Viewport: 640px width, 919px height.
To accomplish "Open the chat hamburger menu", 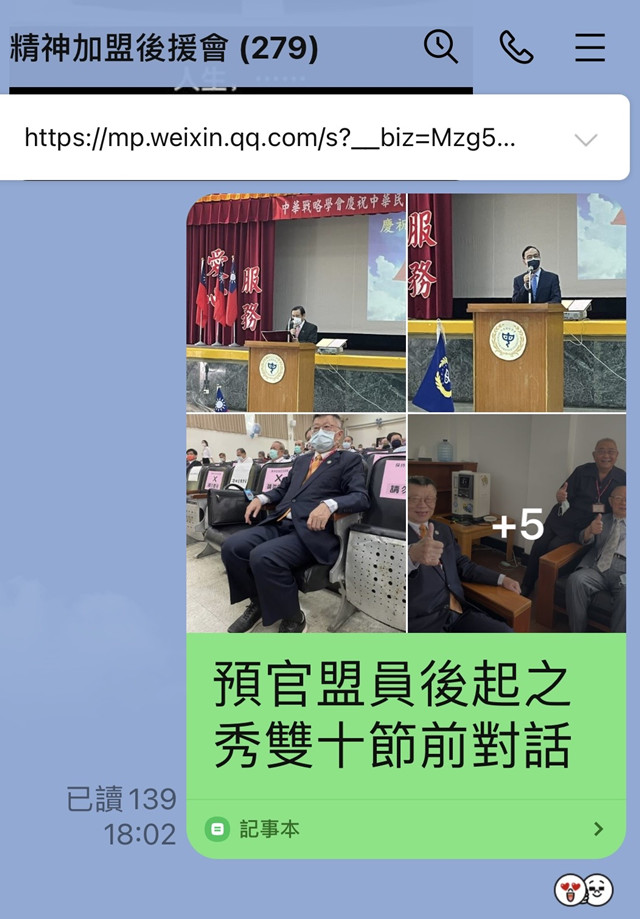I will click(590, 47).
